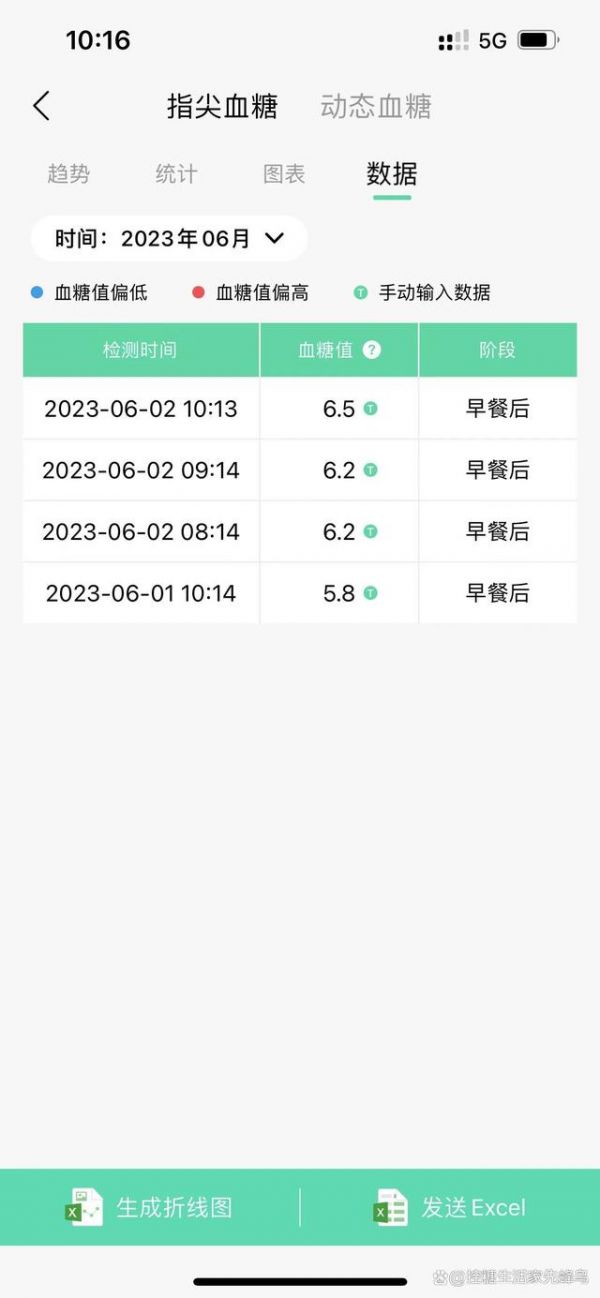The width and height of the screenshot is (600, 1298).
Task: Open the 趋势 tab
Action: 69,174
